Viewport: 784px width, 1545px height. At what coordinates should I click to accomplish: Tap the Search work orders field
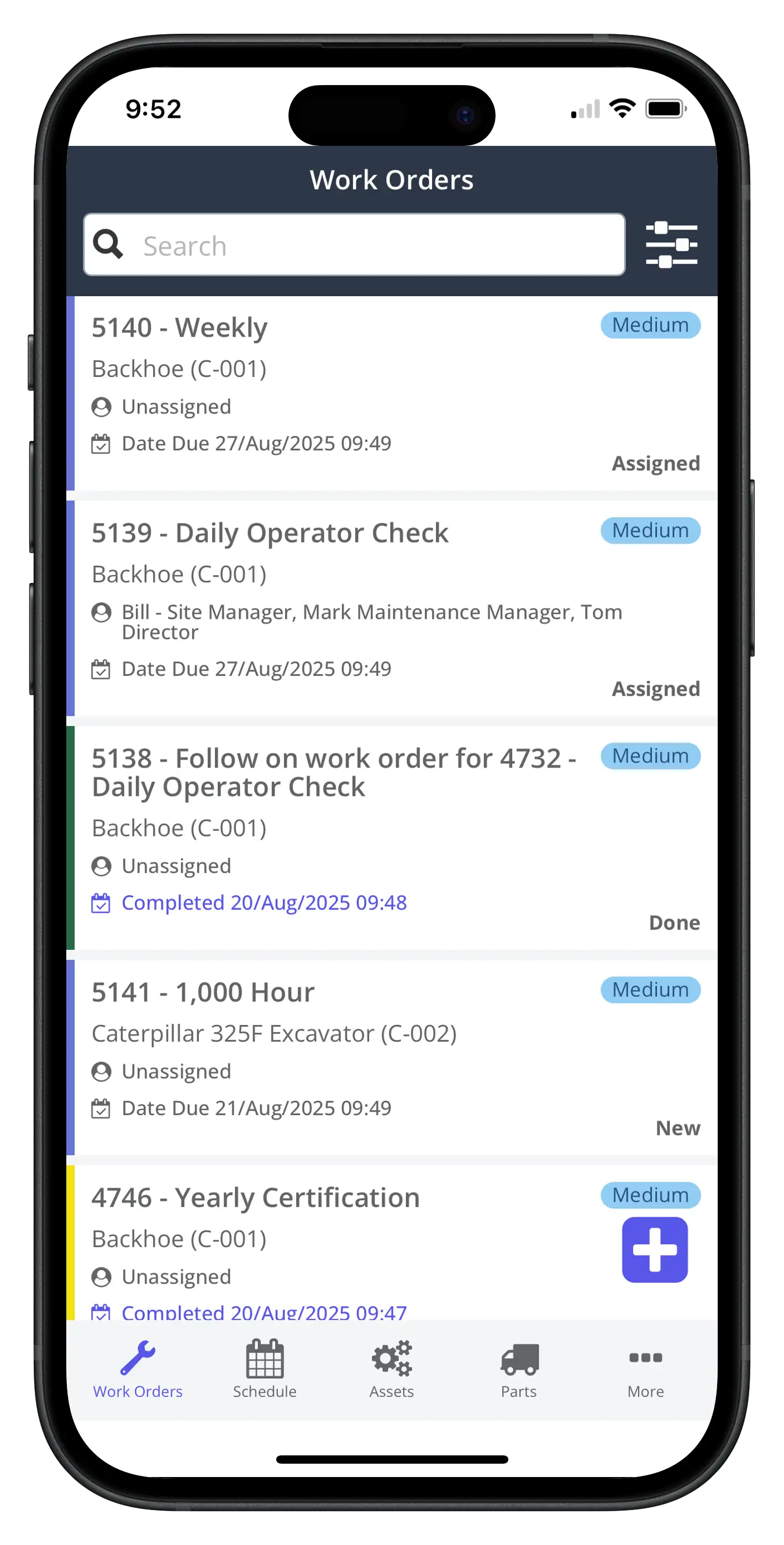(354, 245)
